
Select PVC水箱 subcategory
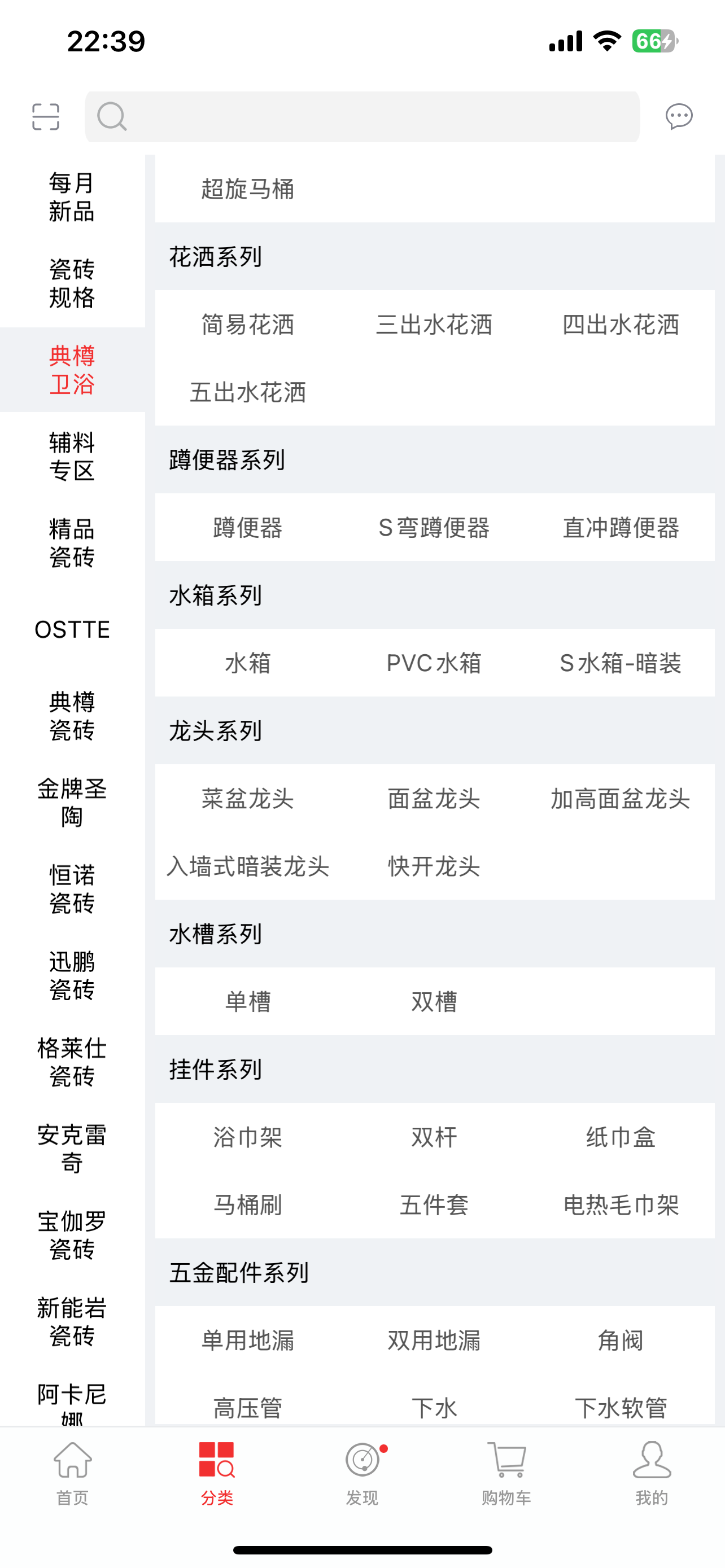coord(434,663)
